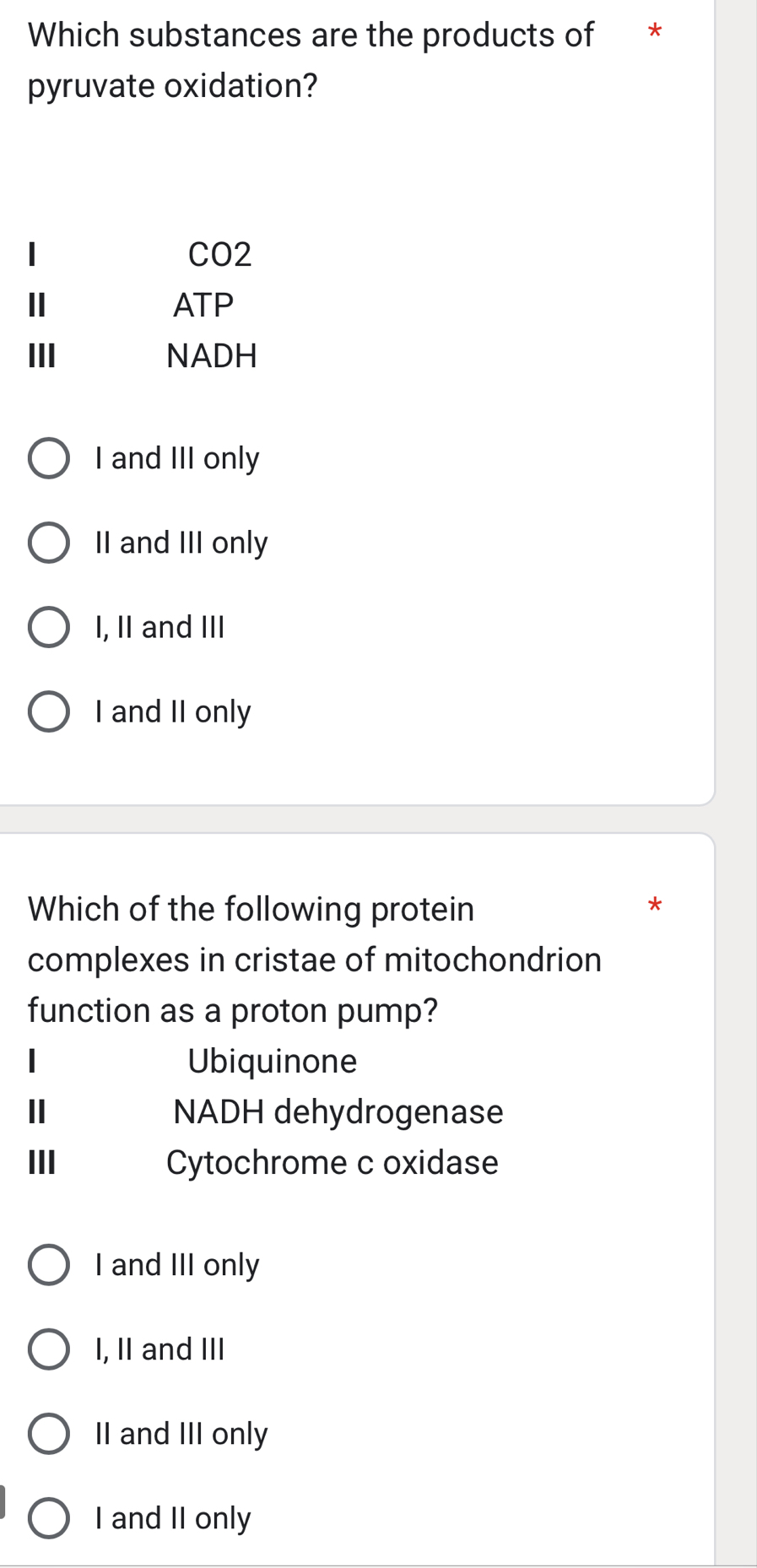
Task: Select 'I and II only' for pyruvate oxidation question
Action: tap(51, 711)
